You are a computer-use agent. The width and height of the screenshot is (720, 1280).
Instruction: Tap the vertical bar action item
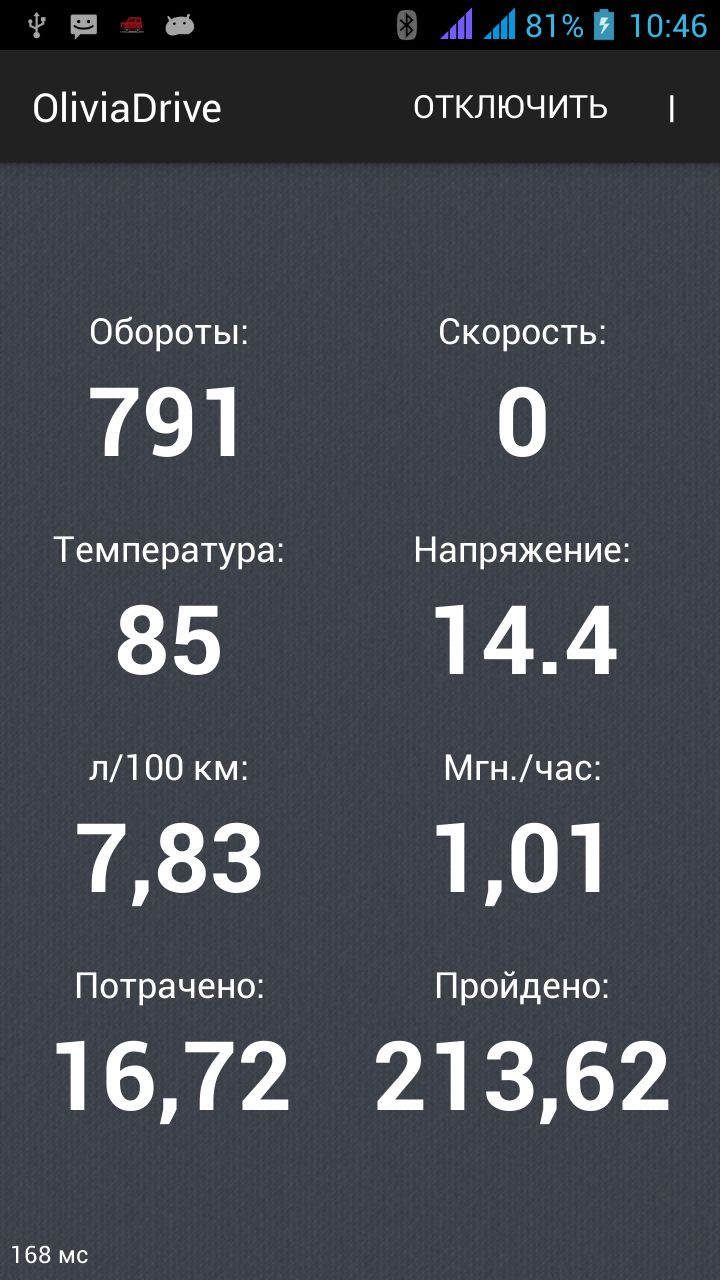pos(672,109)
